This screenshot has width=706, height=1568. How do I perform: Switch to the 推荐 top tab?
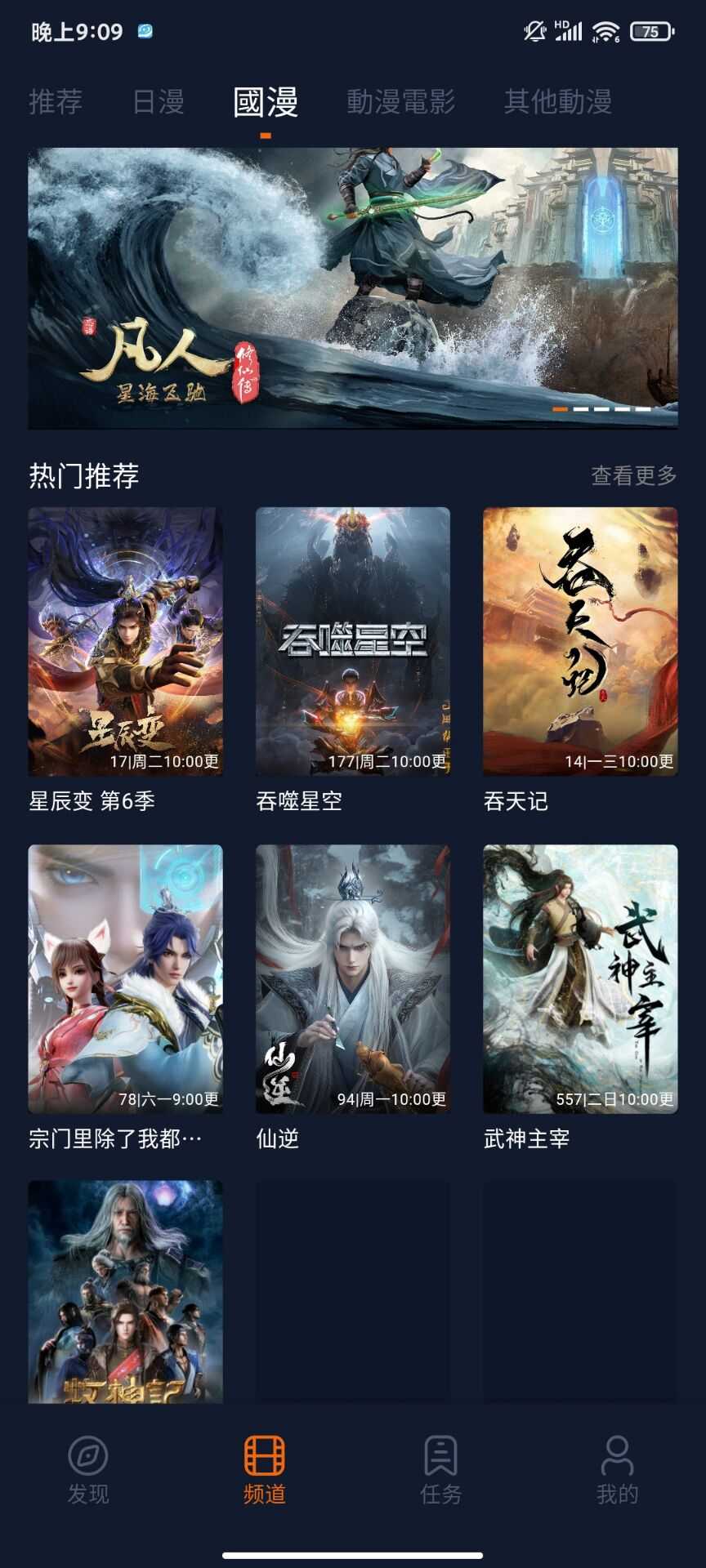56,101
